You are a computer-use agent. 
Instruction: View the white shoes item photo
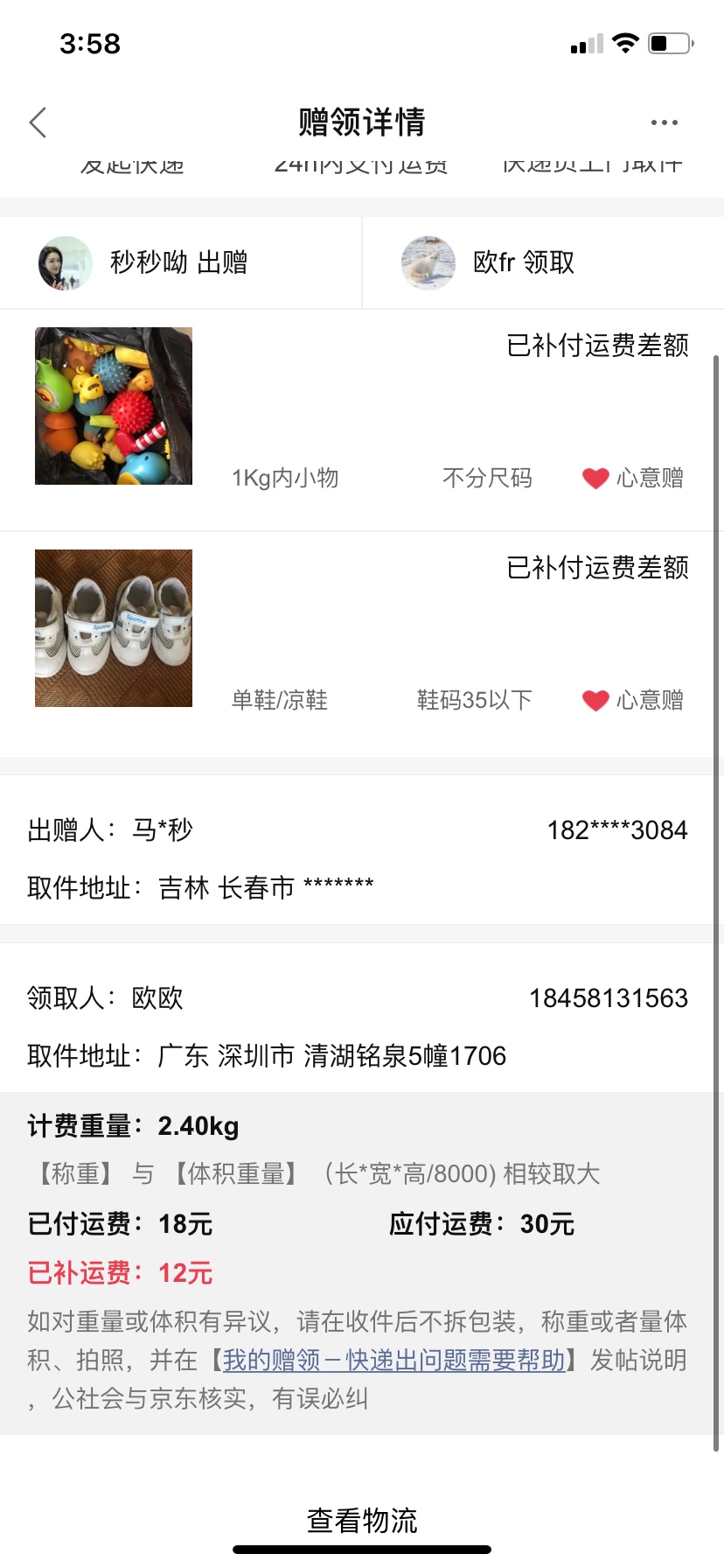pyautogui.click(x=114, y=628)
